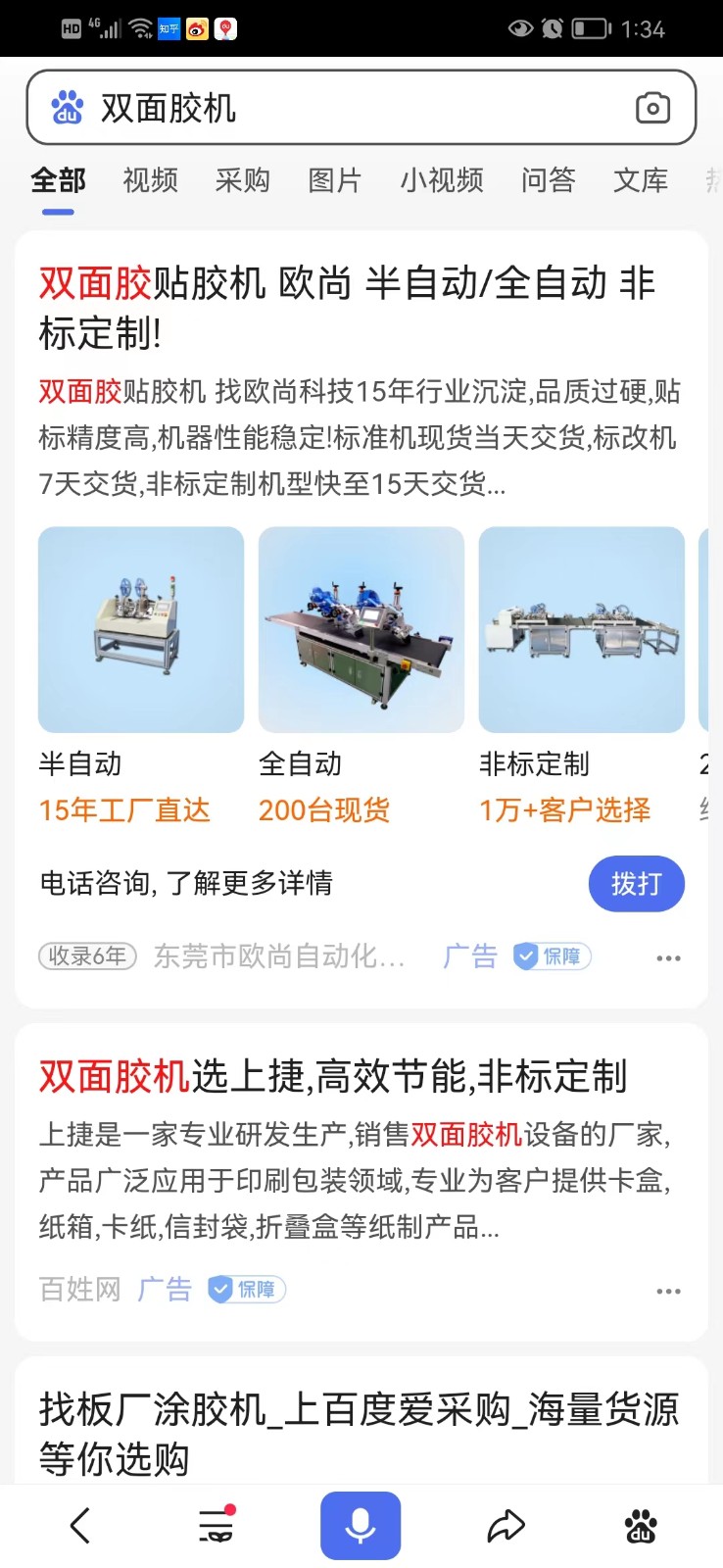Tap the share icon in bottom navigation

coord(506,1525)
